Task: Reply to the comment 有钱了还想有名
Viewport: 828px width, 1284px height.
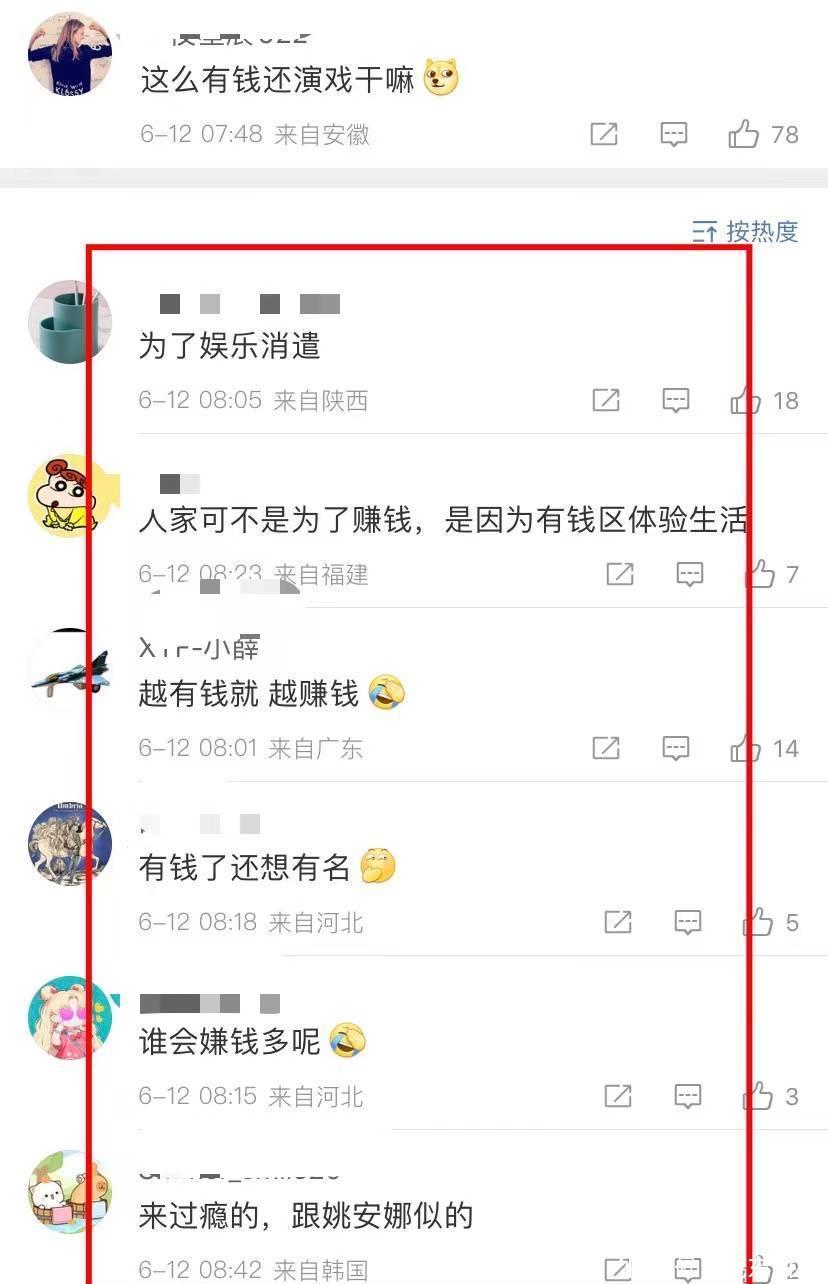Action: coord(688,922)
